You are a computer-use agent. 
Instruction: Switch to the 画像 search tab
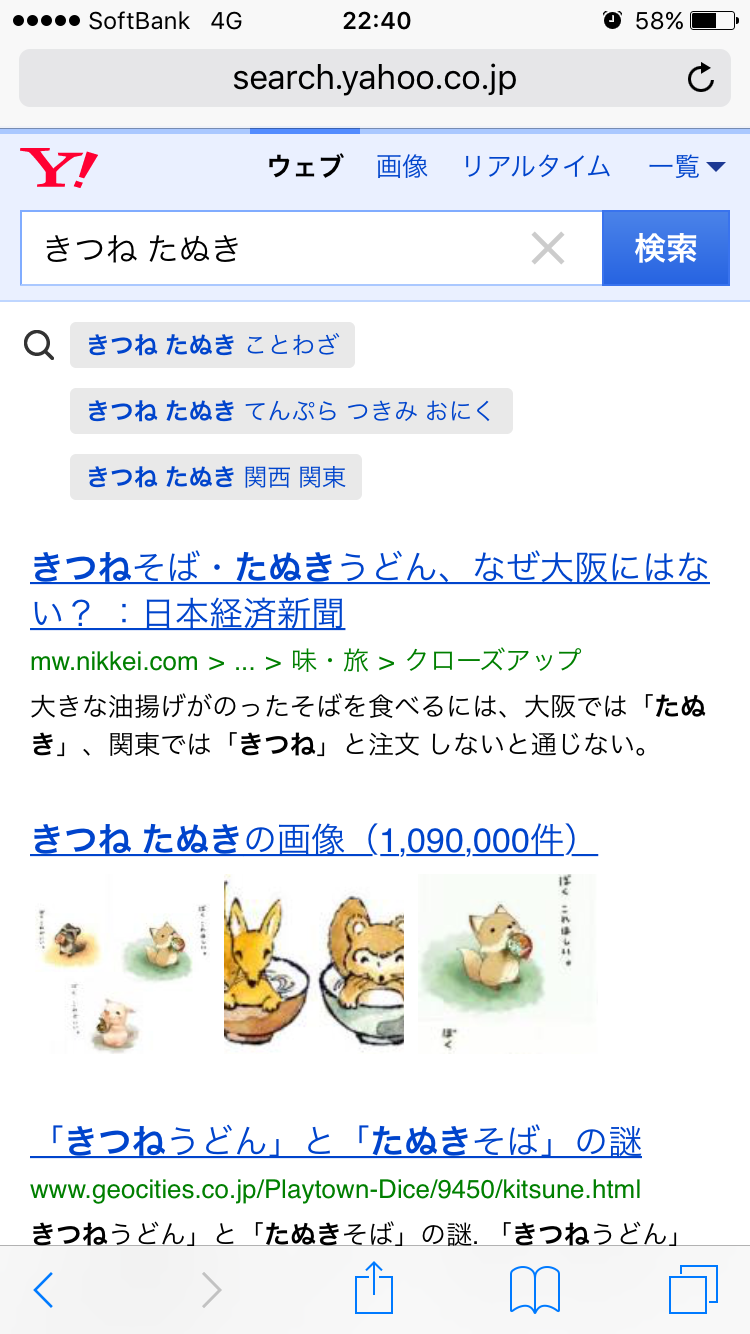tap(402, 167)
